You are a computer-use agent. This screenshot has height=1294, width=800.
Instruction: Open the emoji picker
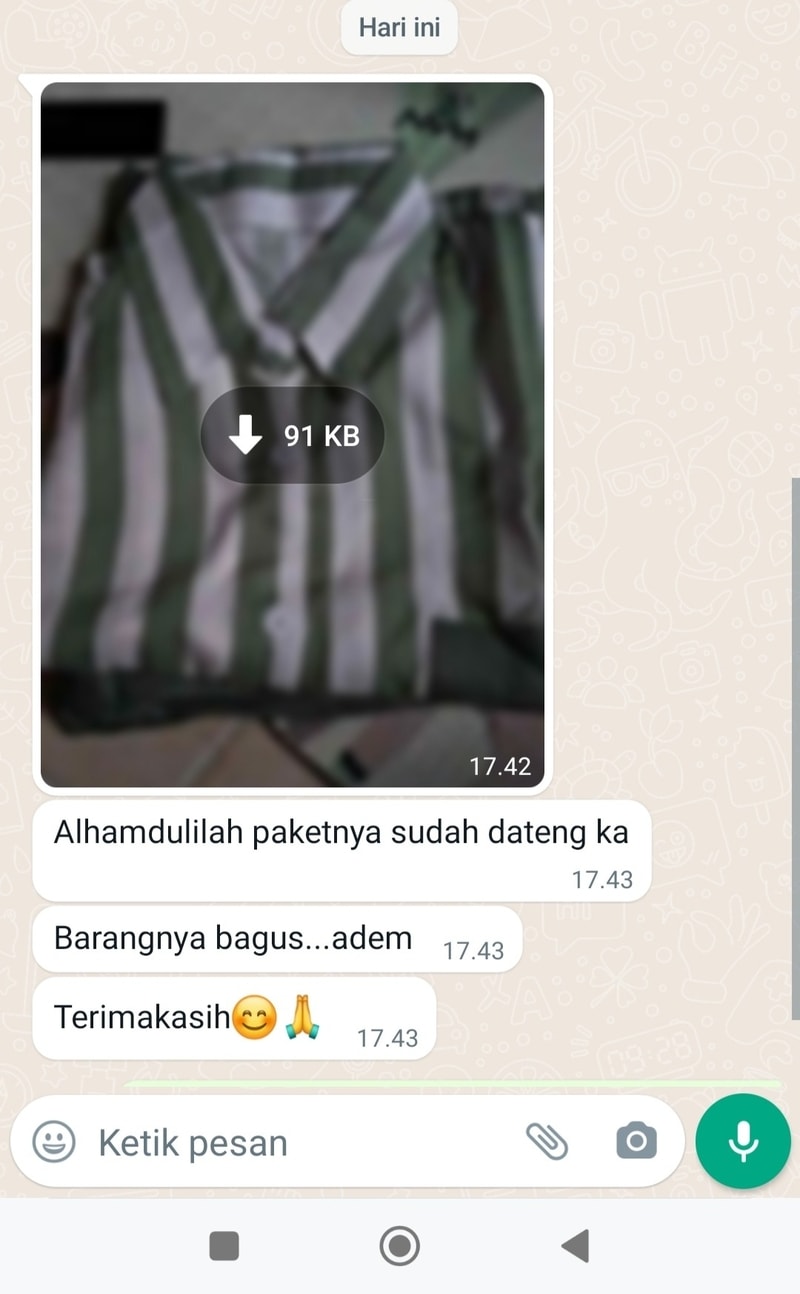click(54, 1141)
